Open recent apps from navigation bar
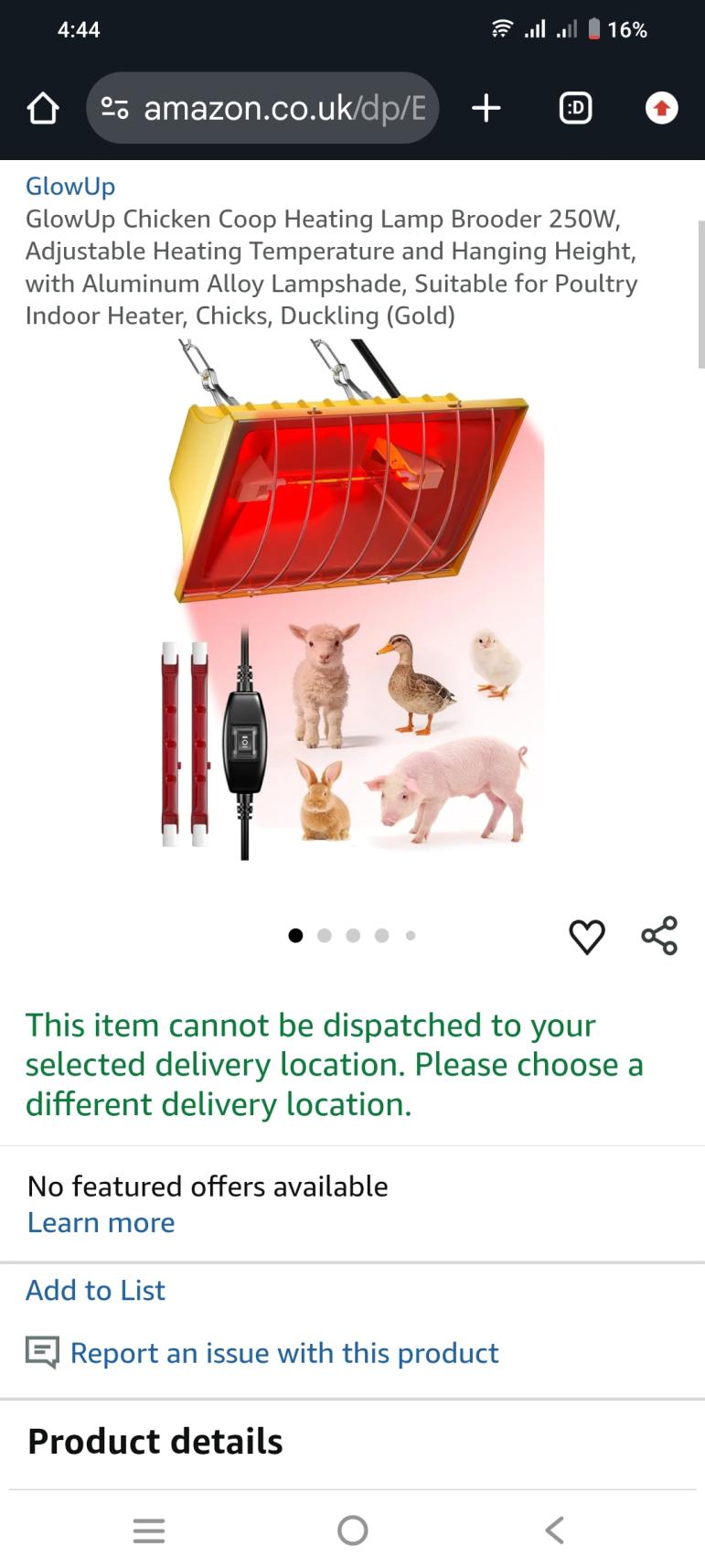 149,1530
